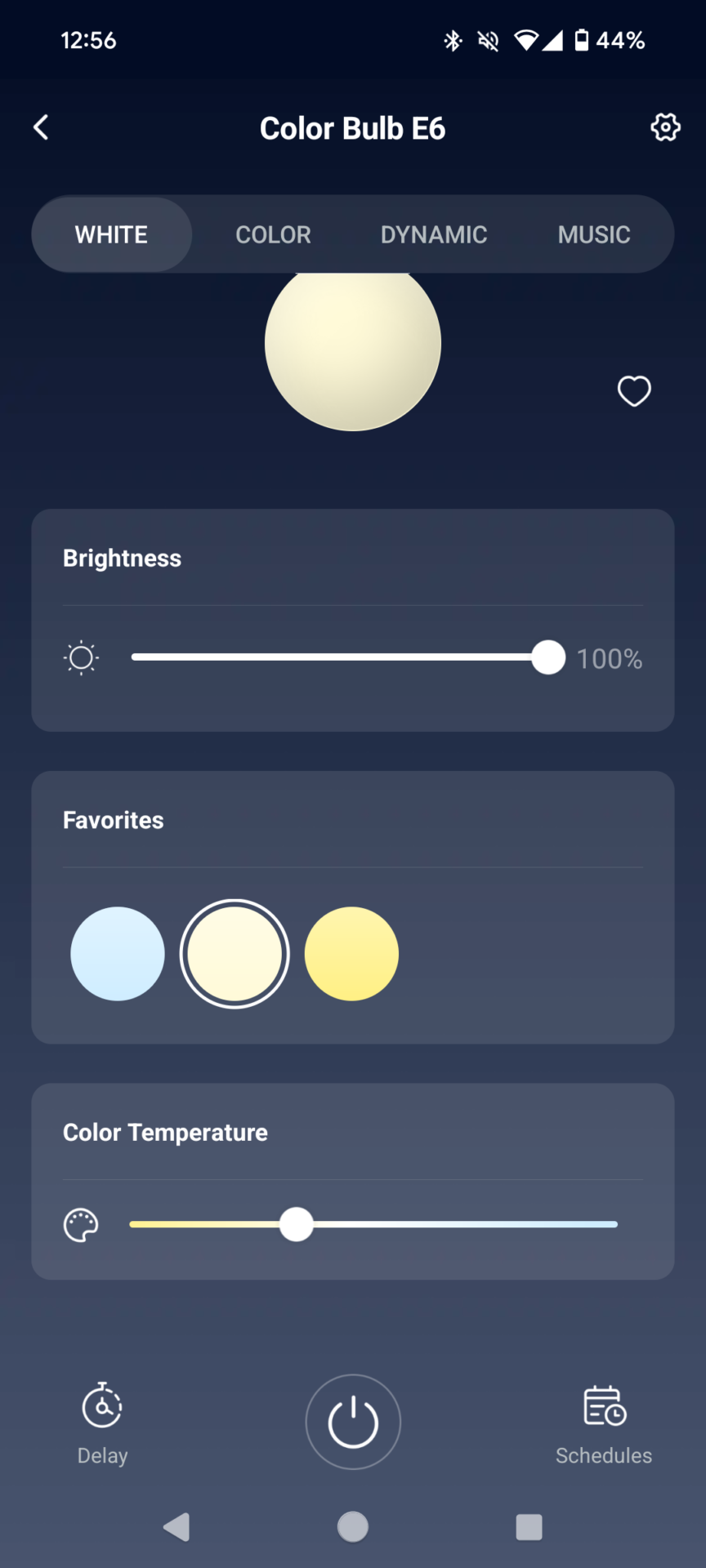The height and width of the screenshot is (1568, 706).
Task: Select the light blue favorite swatch
Action: coord(118,954)
